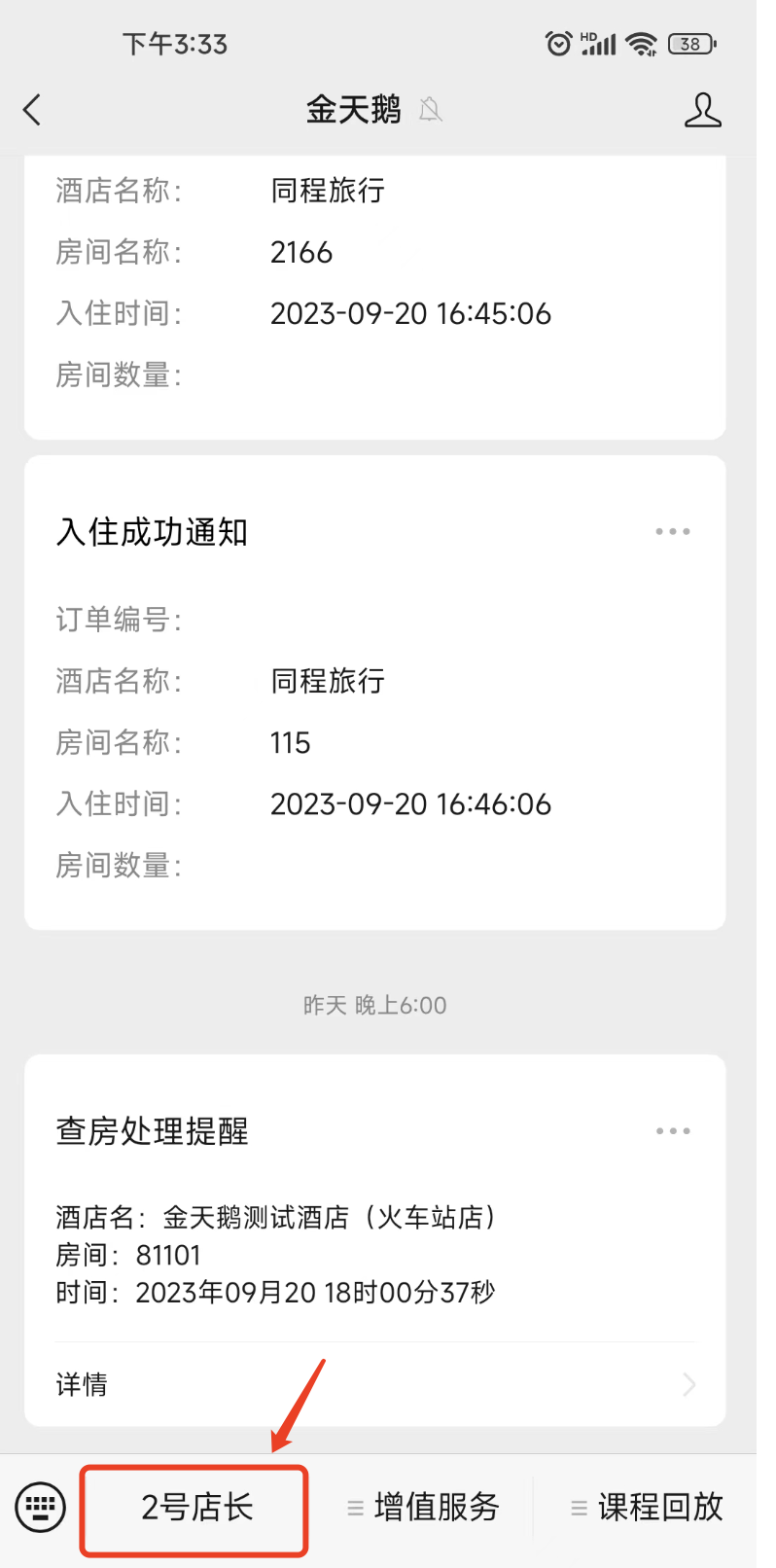Viewport: 776px width, 1568px height.
Task: Open the account profile icon
Action: click(702, 110)
